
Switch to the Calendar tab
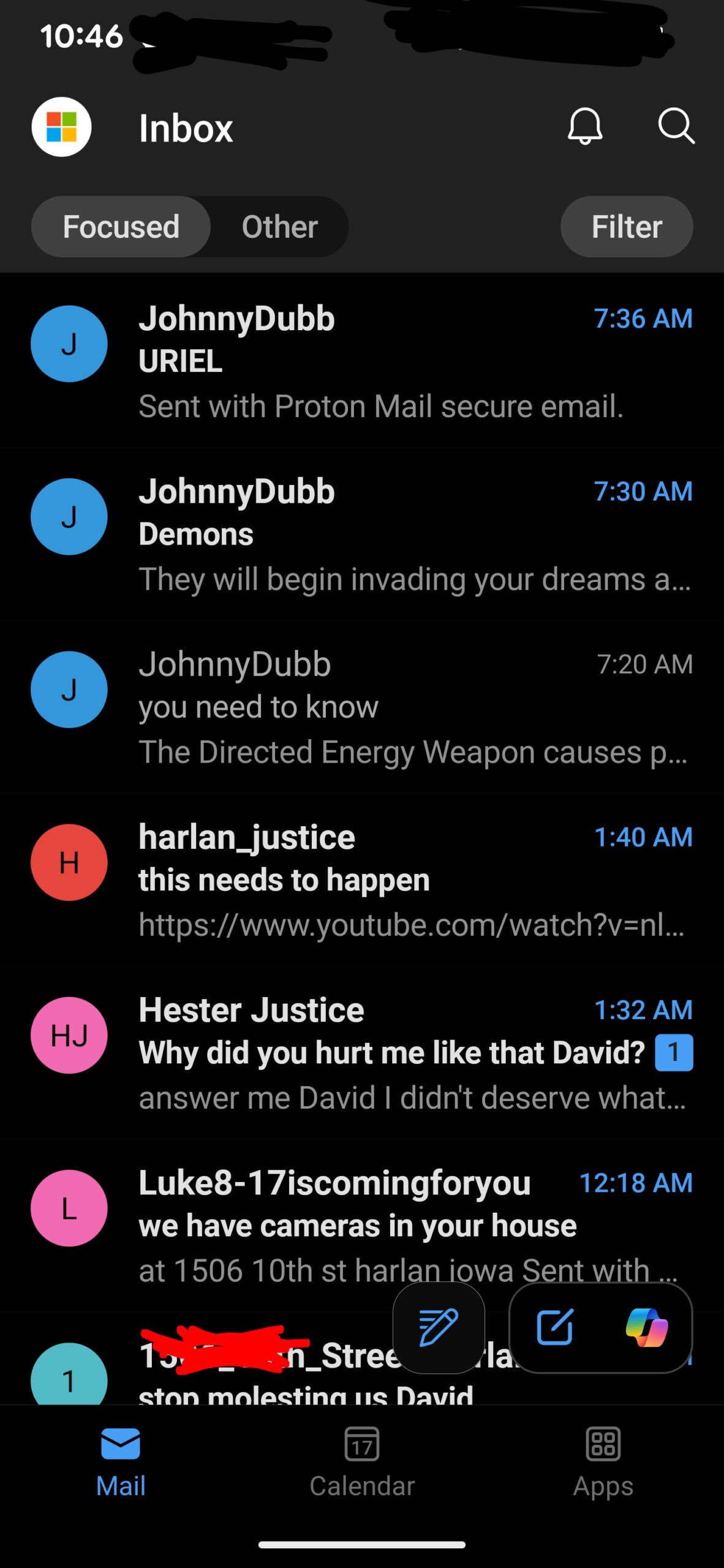pyautogui.click(x=362, y=1461)
